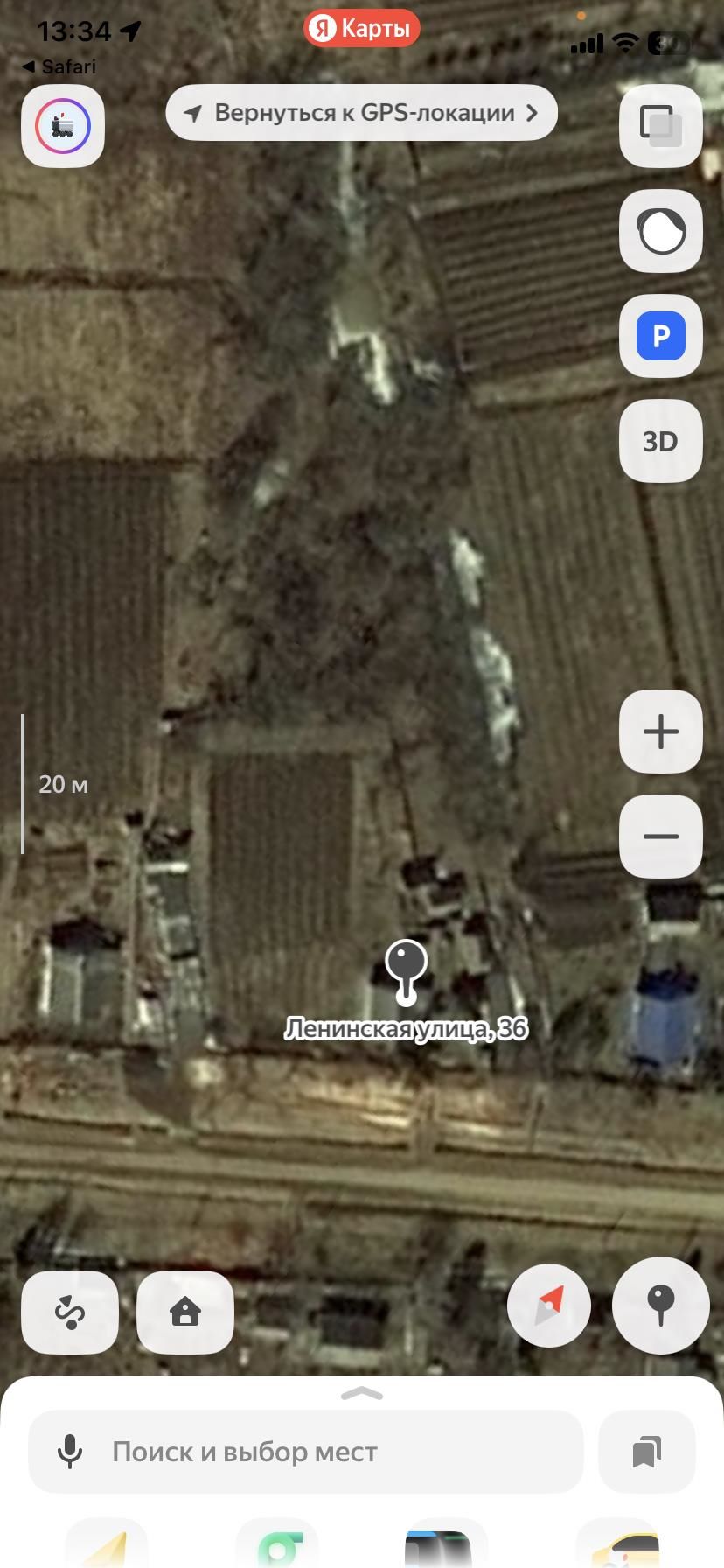Tap the place pin button
This screenshot has width=724, height=1568.
tap(660, 1305)
